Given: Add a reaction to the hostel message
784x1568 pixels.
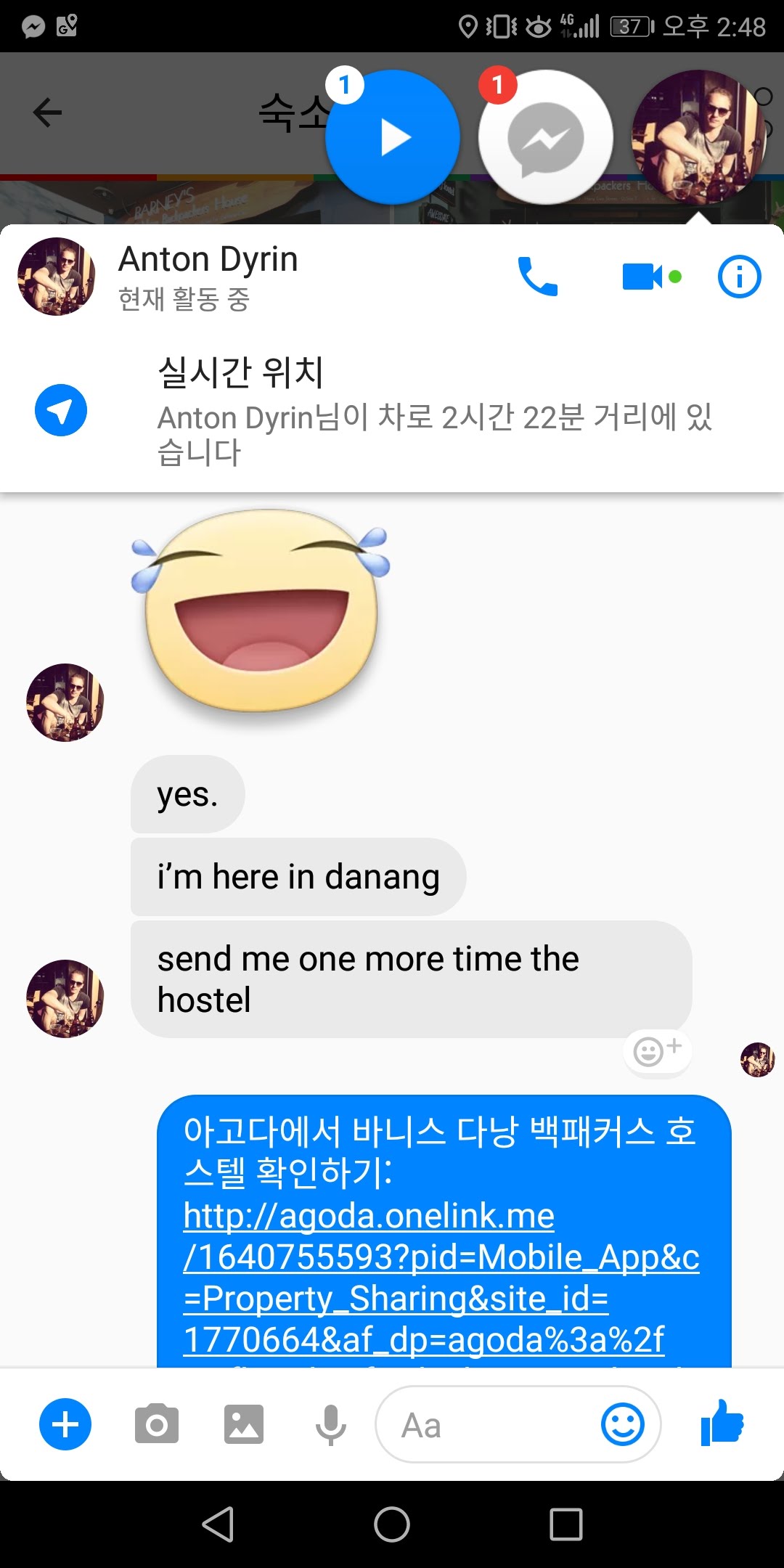Looking at the screenshot, I should click(656, 1050).
